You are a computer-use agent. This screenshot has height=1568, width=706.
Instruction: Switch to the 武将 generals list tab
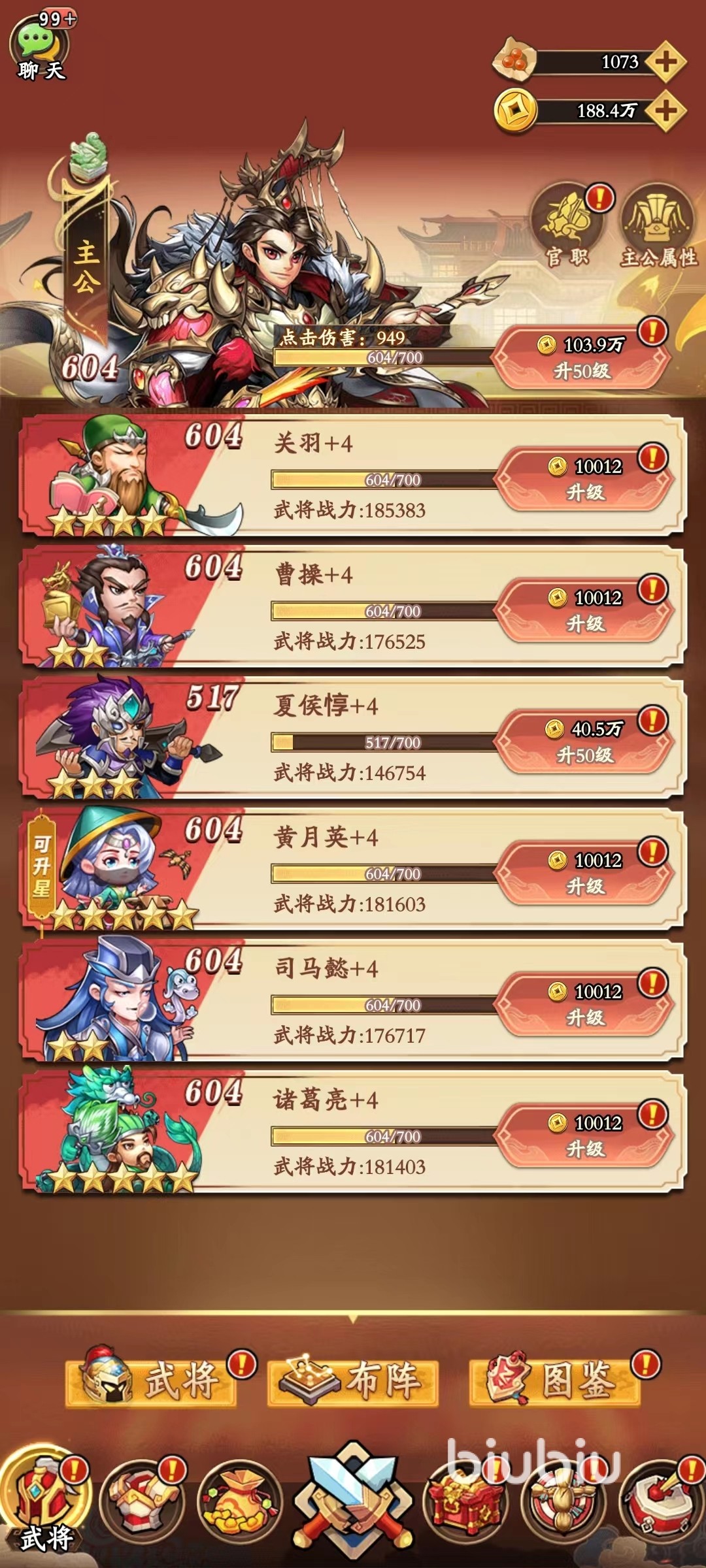tap(152, 1382)
